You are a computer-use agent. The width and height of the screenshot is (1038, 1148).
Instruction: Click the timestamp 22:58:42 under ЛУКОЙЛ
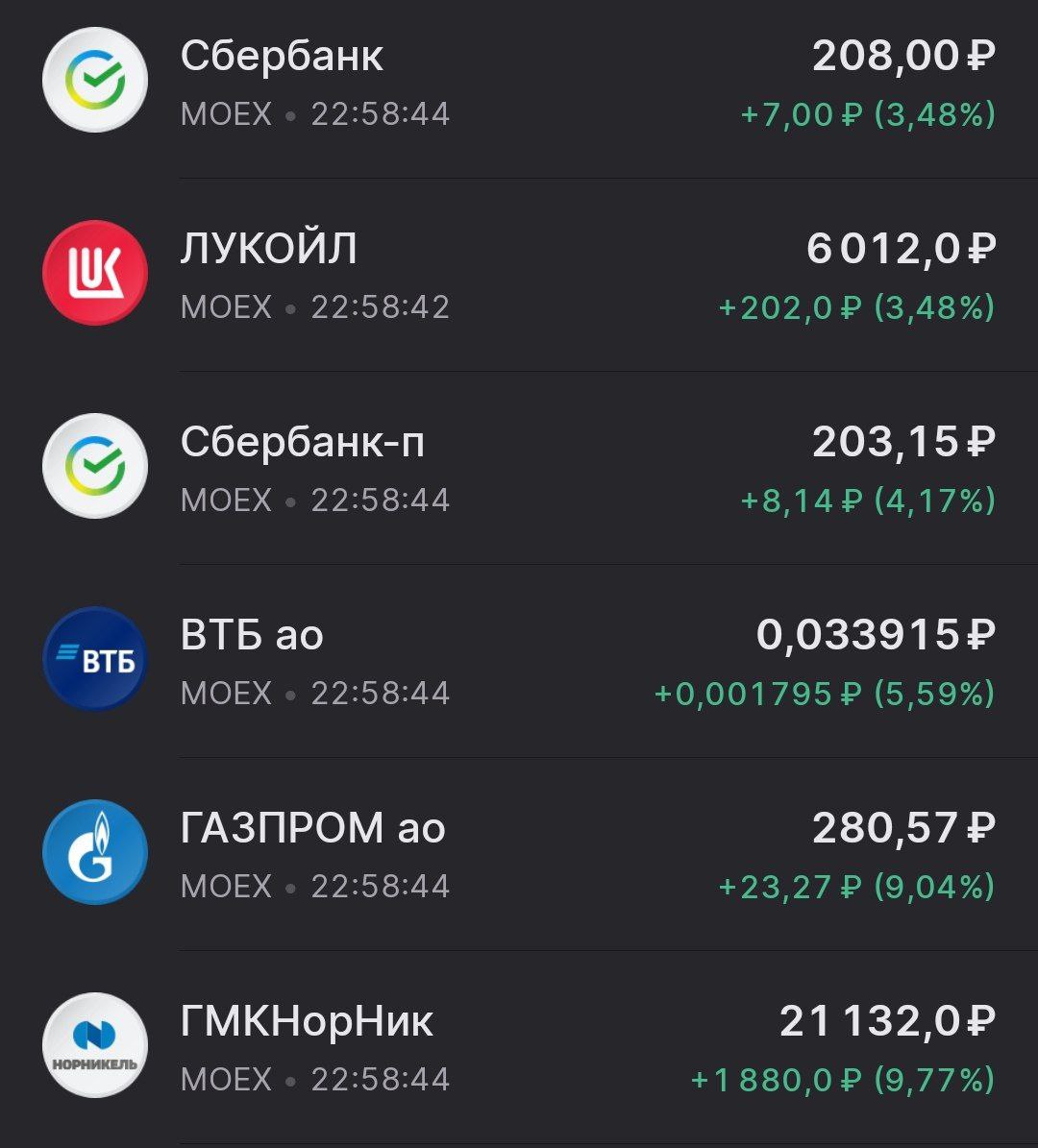click(x=379, y=306)
